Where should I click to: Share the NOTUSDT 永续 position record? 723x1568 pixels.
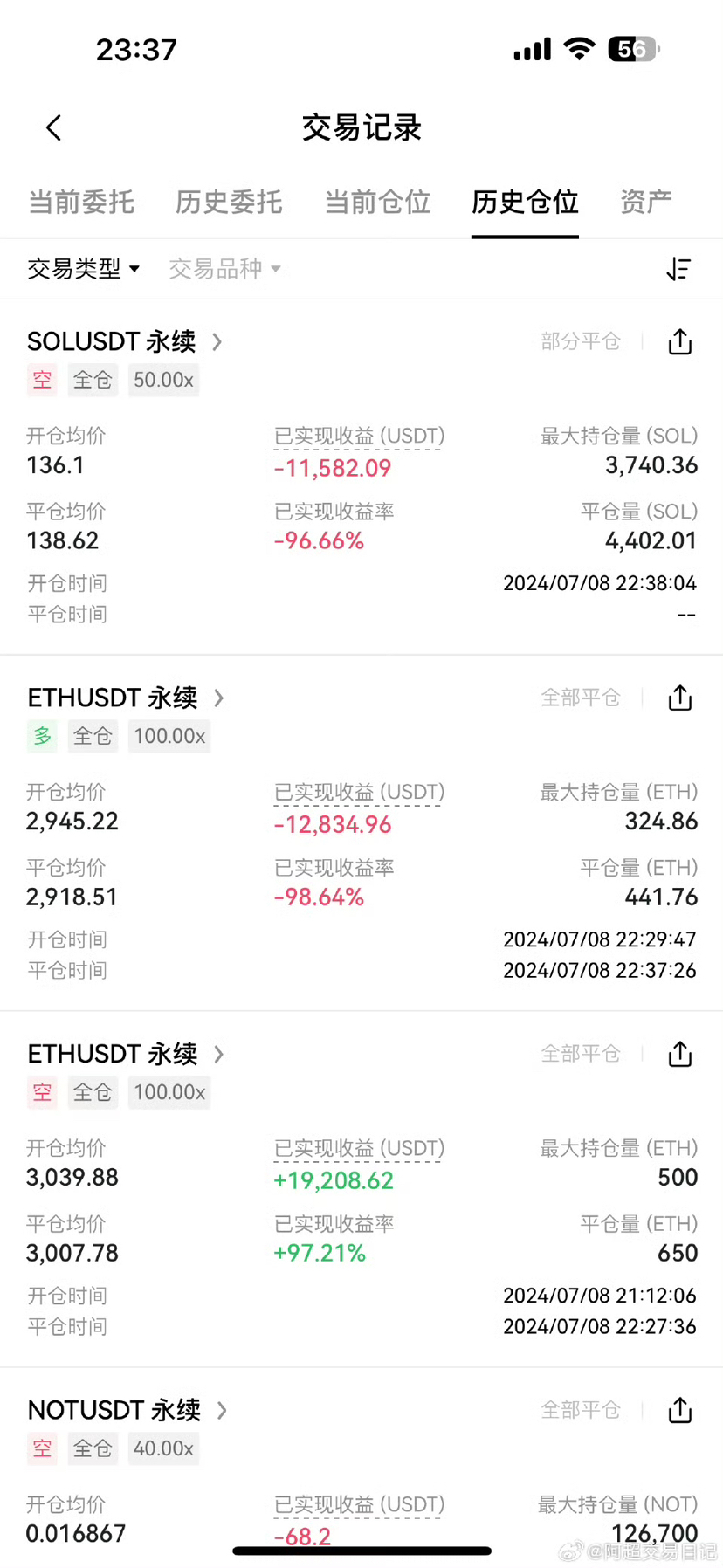pyautogui.click(x=680, y=1411)
